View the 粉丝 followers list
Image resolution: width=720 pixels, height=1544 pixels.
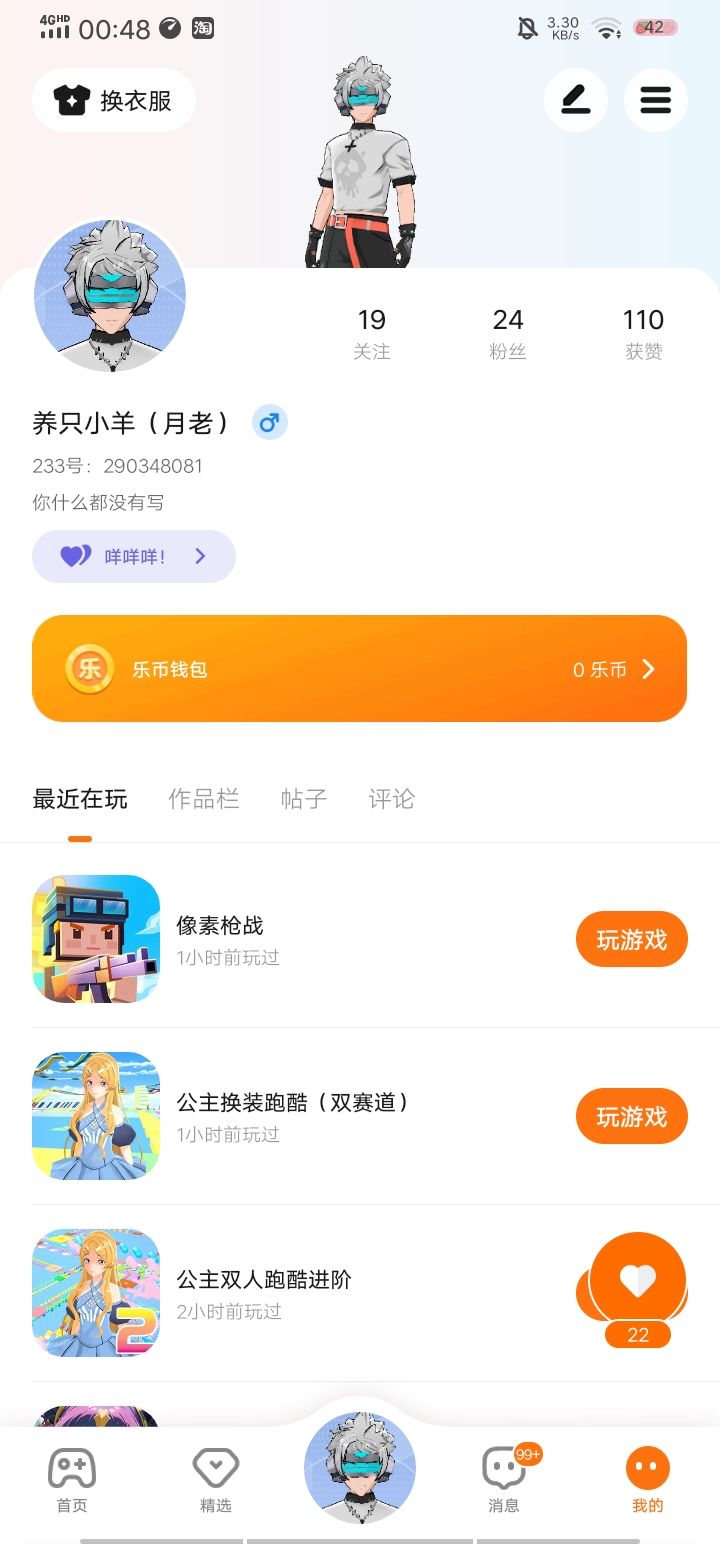(x=508, y=333)
